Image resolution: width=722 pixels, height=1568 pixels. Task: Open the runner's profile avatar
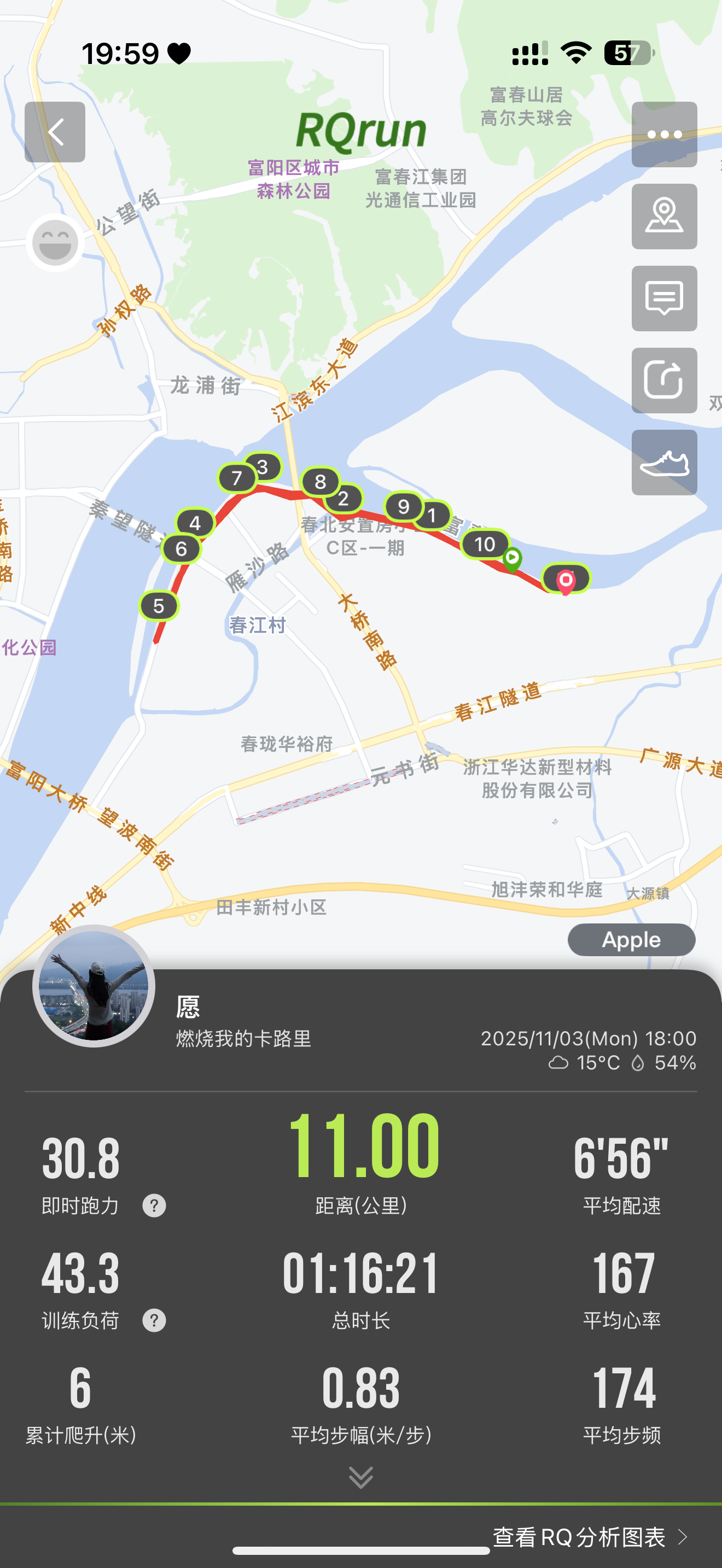[x=94, y=986]
